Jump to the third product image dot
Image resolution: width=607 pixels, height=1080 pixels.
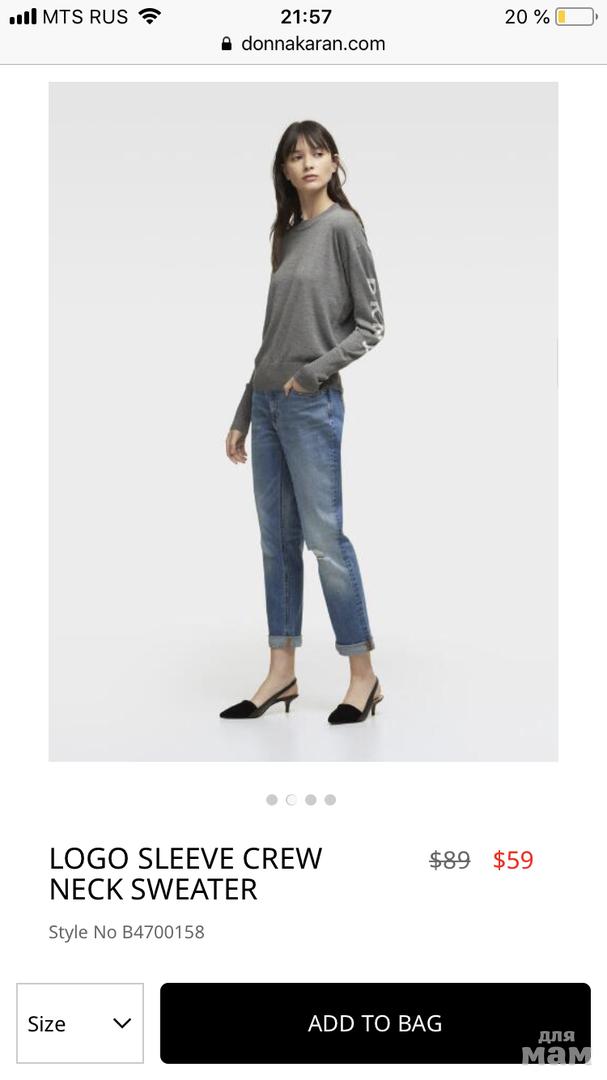point(311,800)
